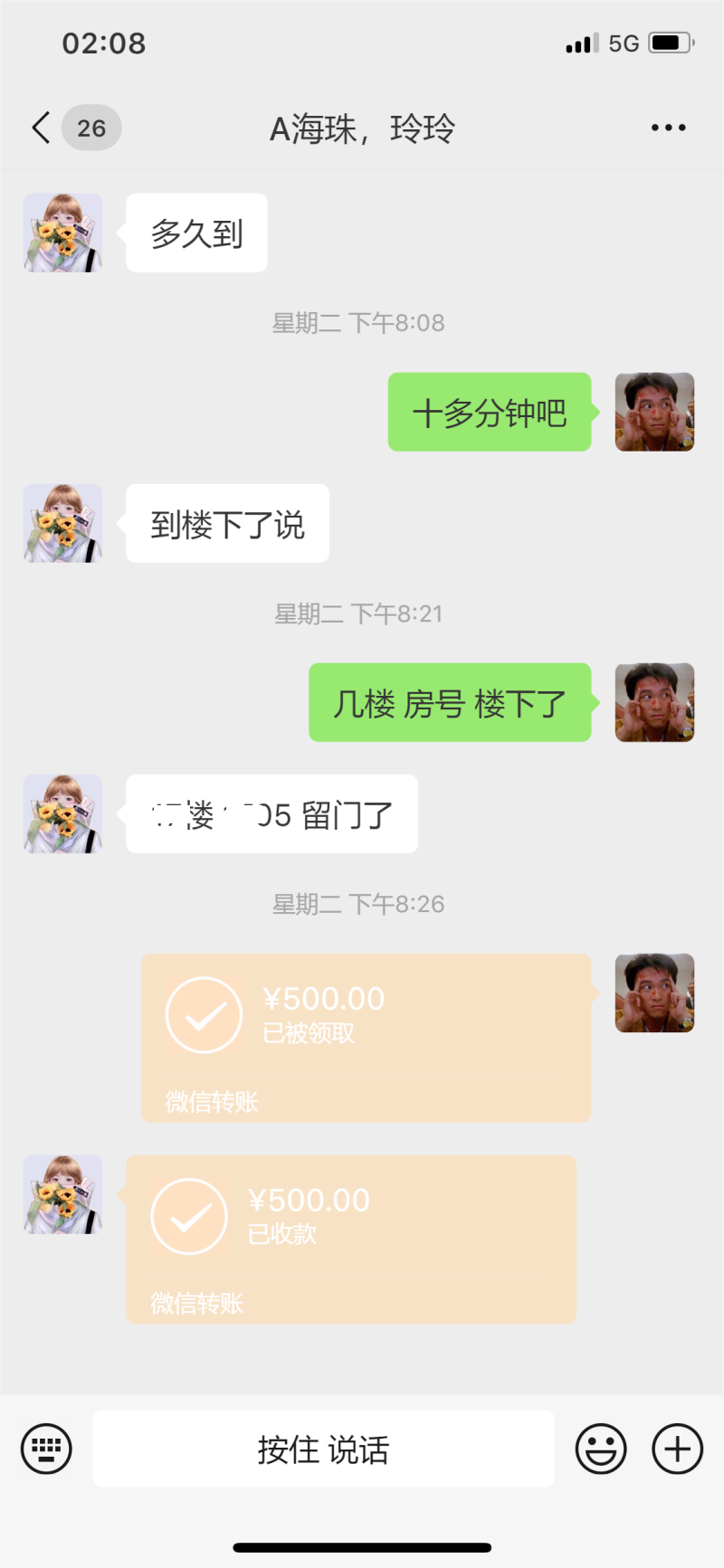
Task: Tap the green bubble 十多分钟吧
Action: pyautogui.click(x=489, y=412)
